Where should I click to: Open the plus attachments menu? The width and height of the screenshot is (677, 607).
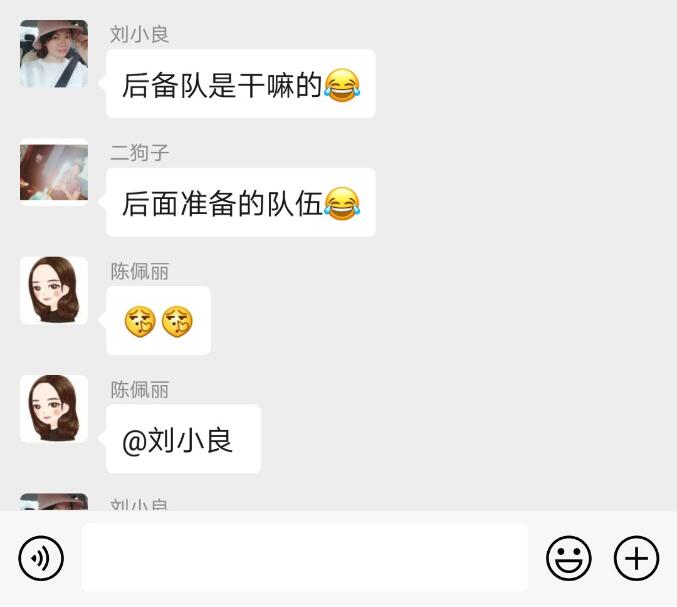pyautogui.click(x=637, y=558)
